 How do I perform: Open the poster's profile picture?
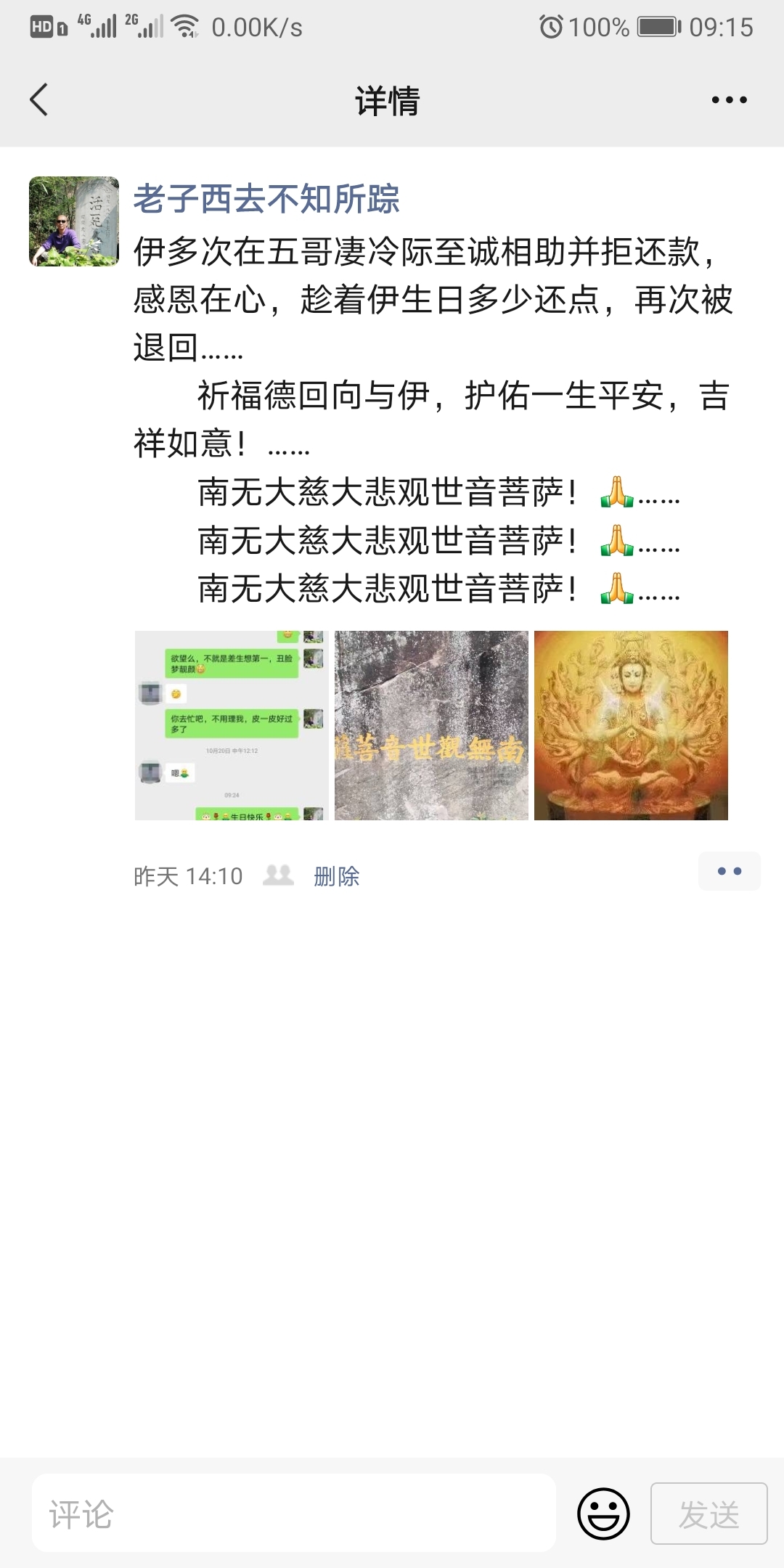[74, 221]
